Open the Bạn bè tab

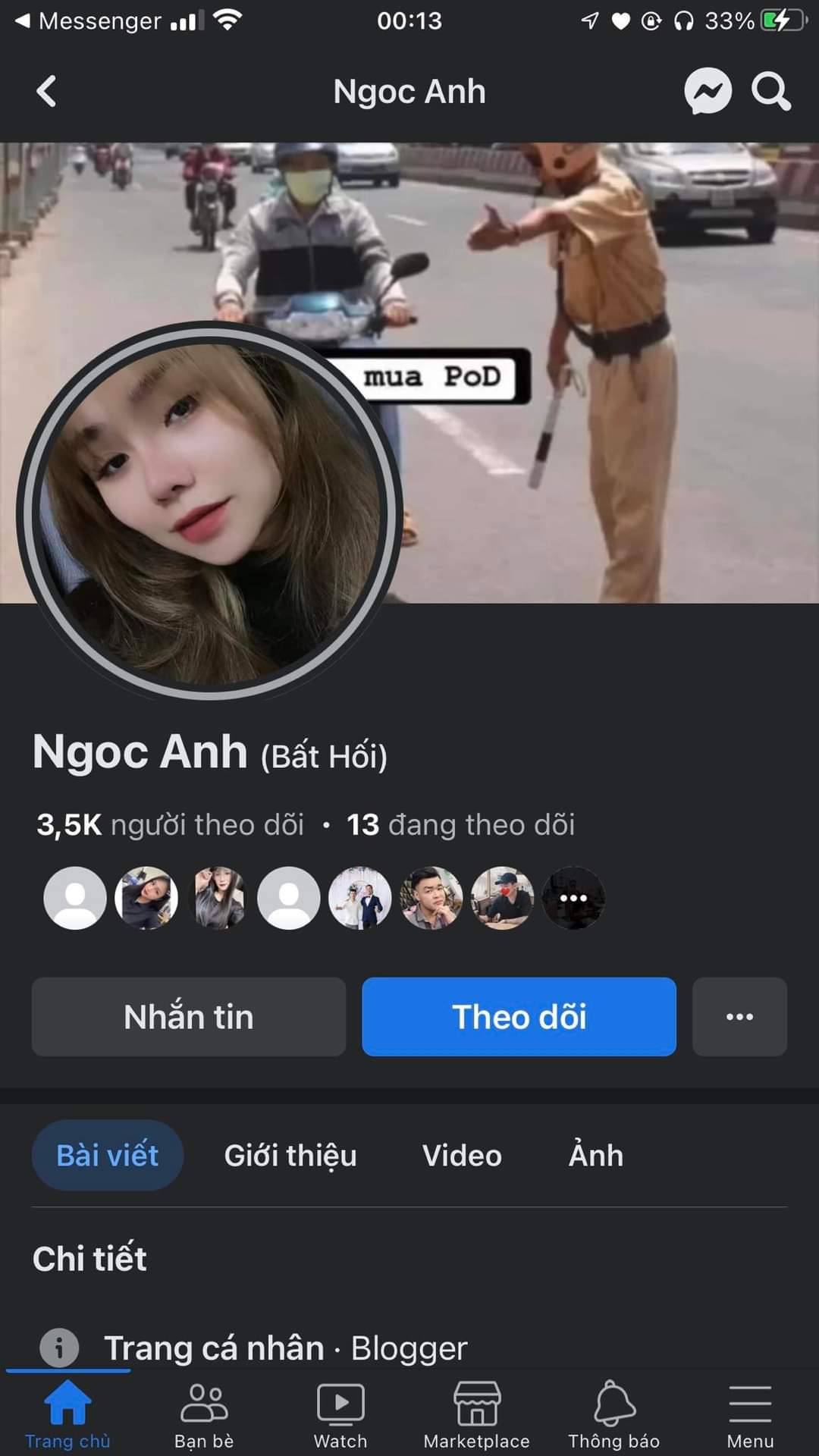[x=204, y=1414]
